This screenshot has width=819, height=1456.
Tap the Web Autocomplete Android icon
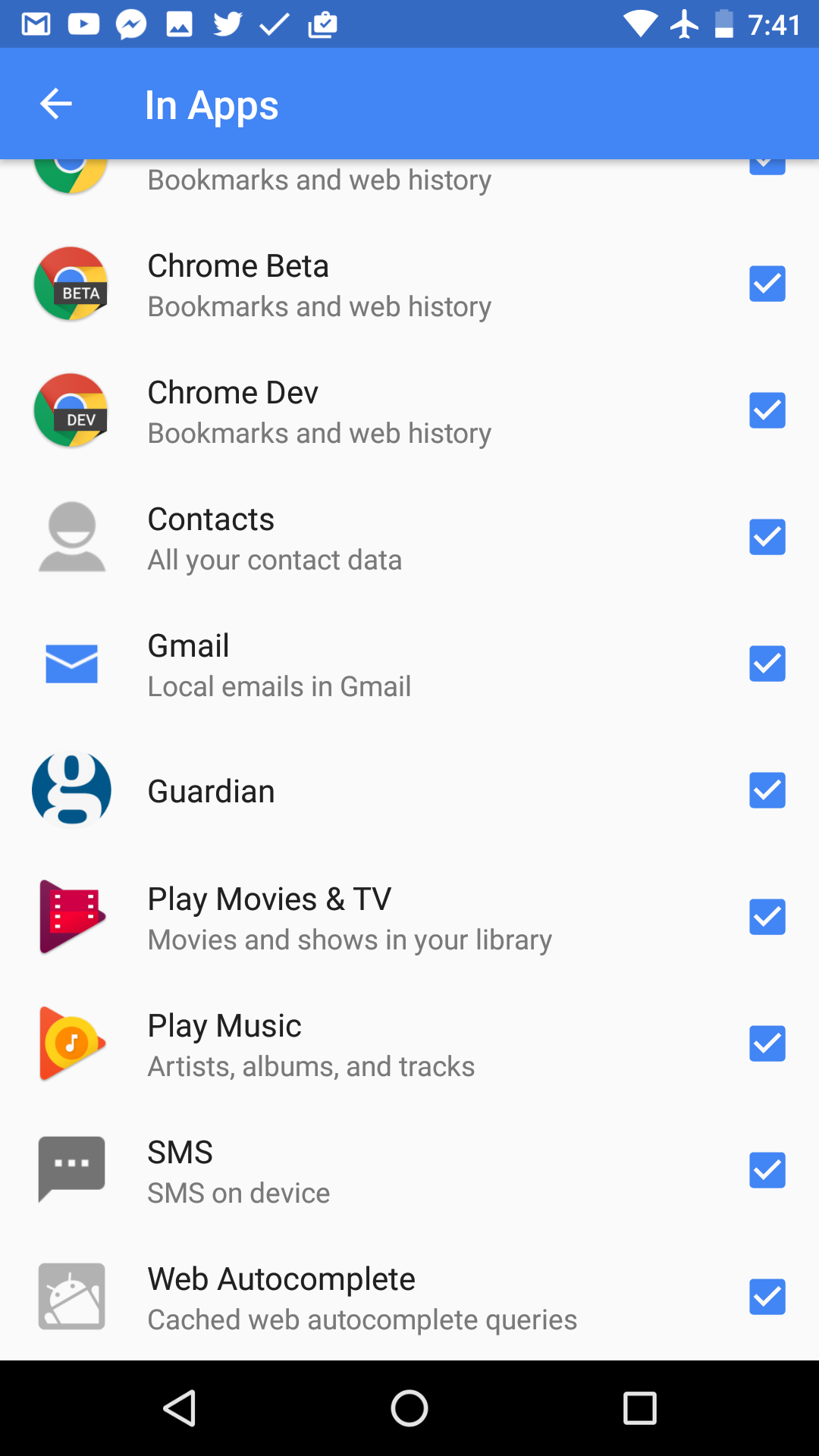pyautogui.click(x=71, y=1297)
